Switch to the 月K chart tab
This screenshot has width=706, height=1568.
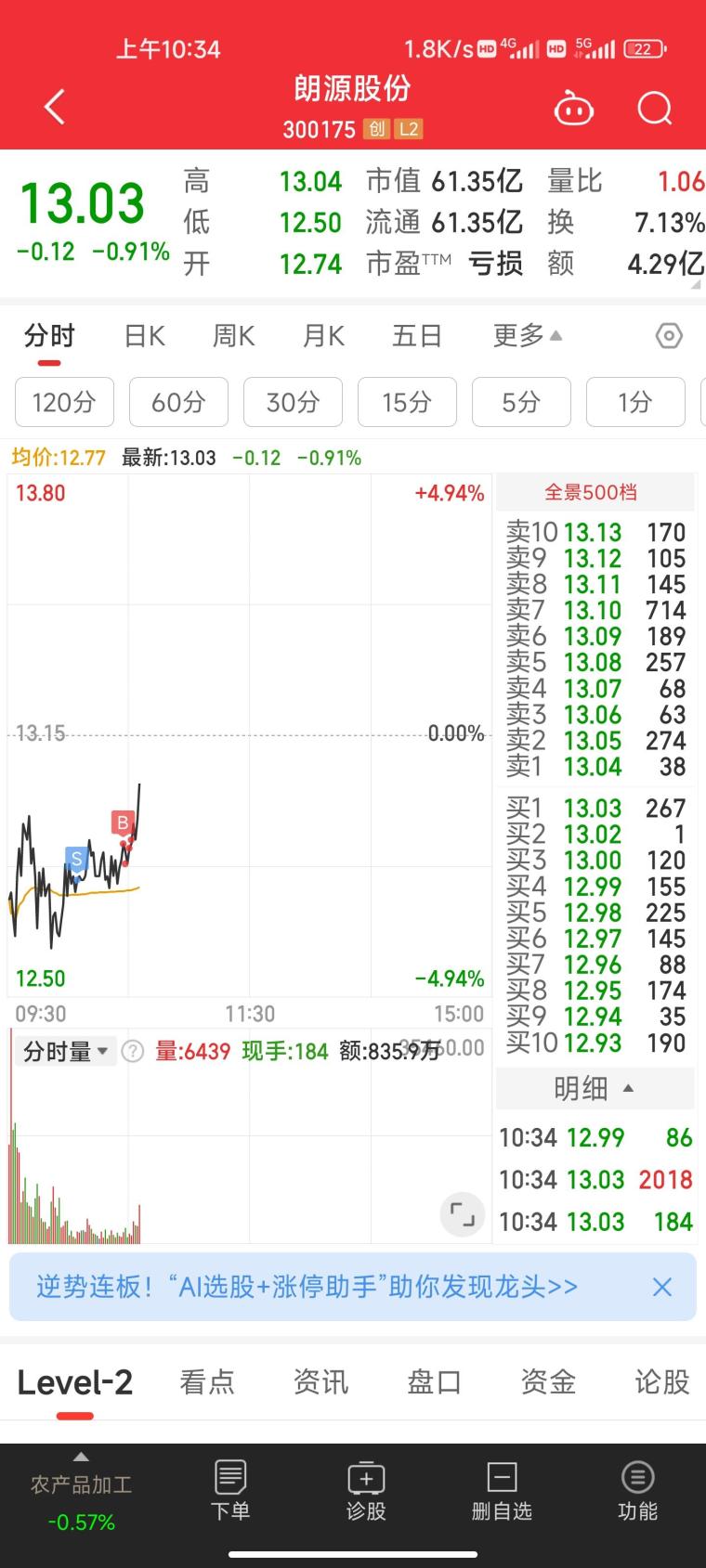pyautogui.click(x=323, y=335)
